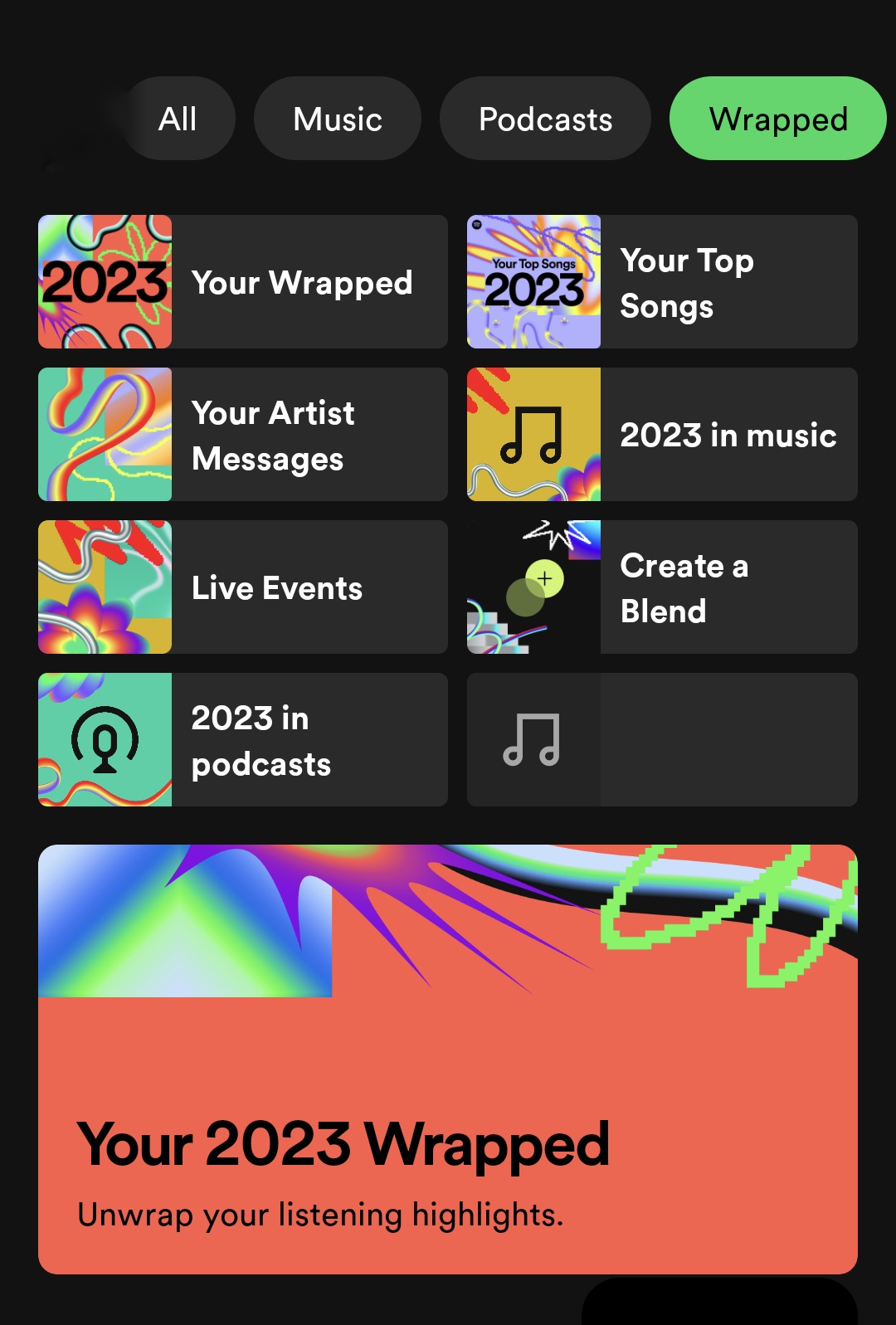Select the plus icon on Create a Blend
Viewport: 896px width, 1325px height.
coord(544,578)
